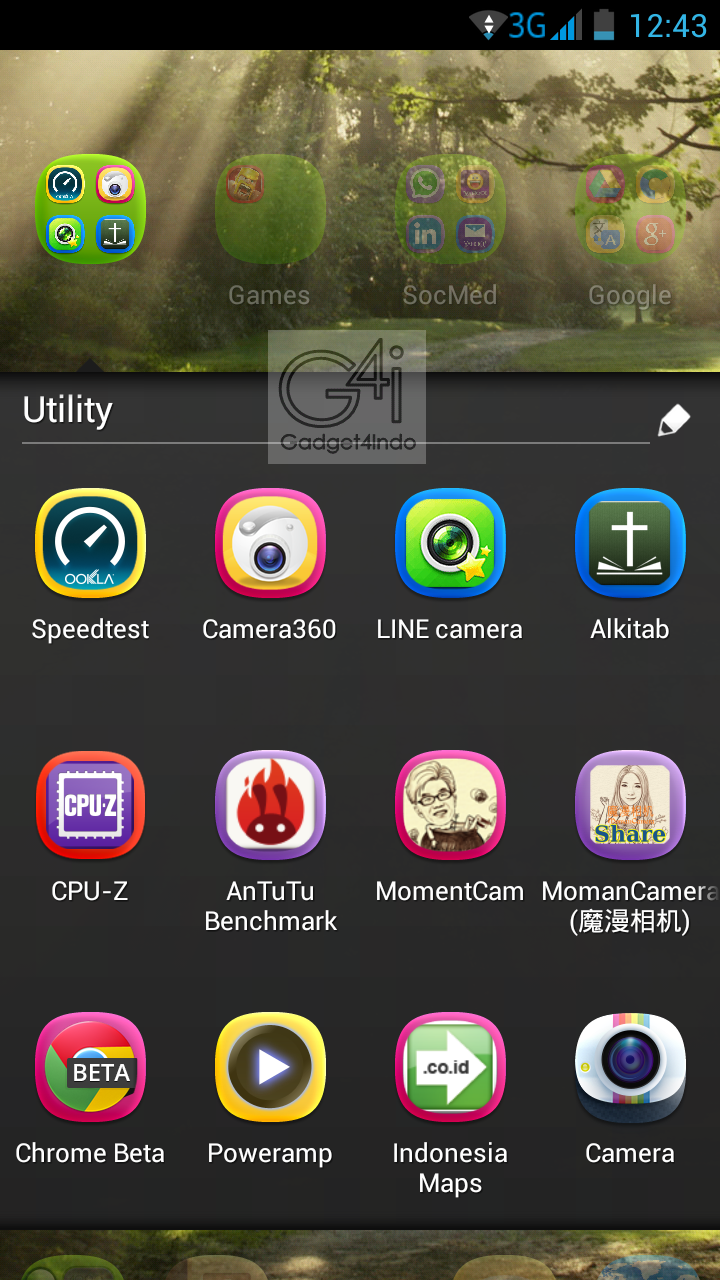Viewport: 720px width, 1280px height.
Task: Edit the Utility folder name
Action: pos(674,421)
